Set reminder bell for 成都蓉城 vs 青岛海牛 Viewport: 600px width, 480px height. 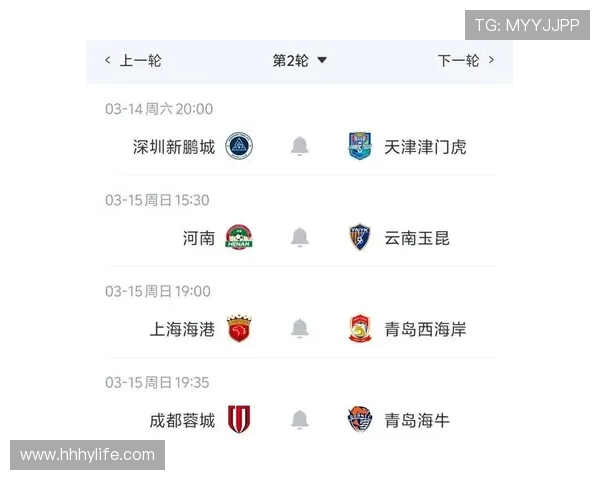tap(299, 420)
